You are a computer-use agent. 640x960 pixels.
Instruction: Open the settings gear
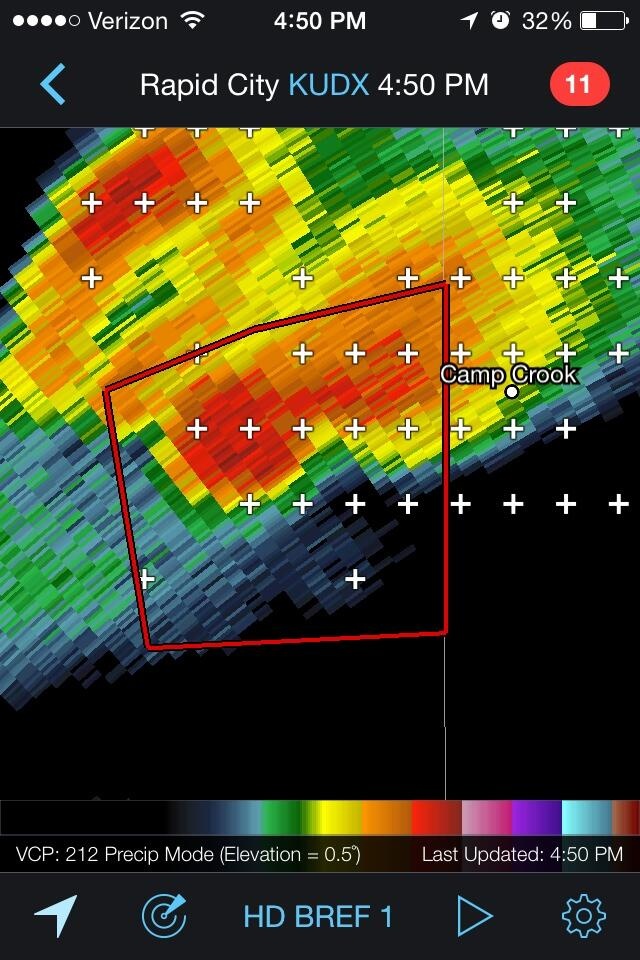pyautogui.click(x=584, y=915)
